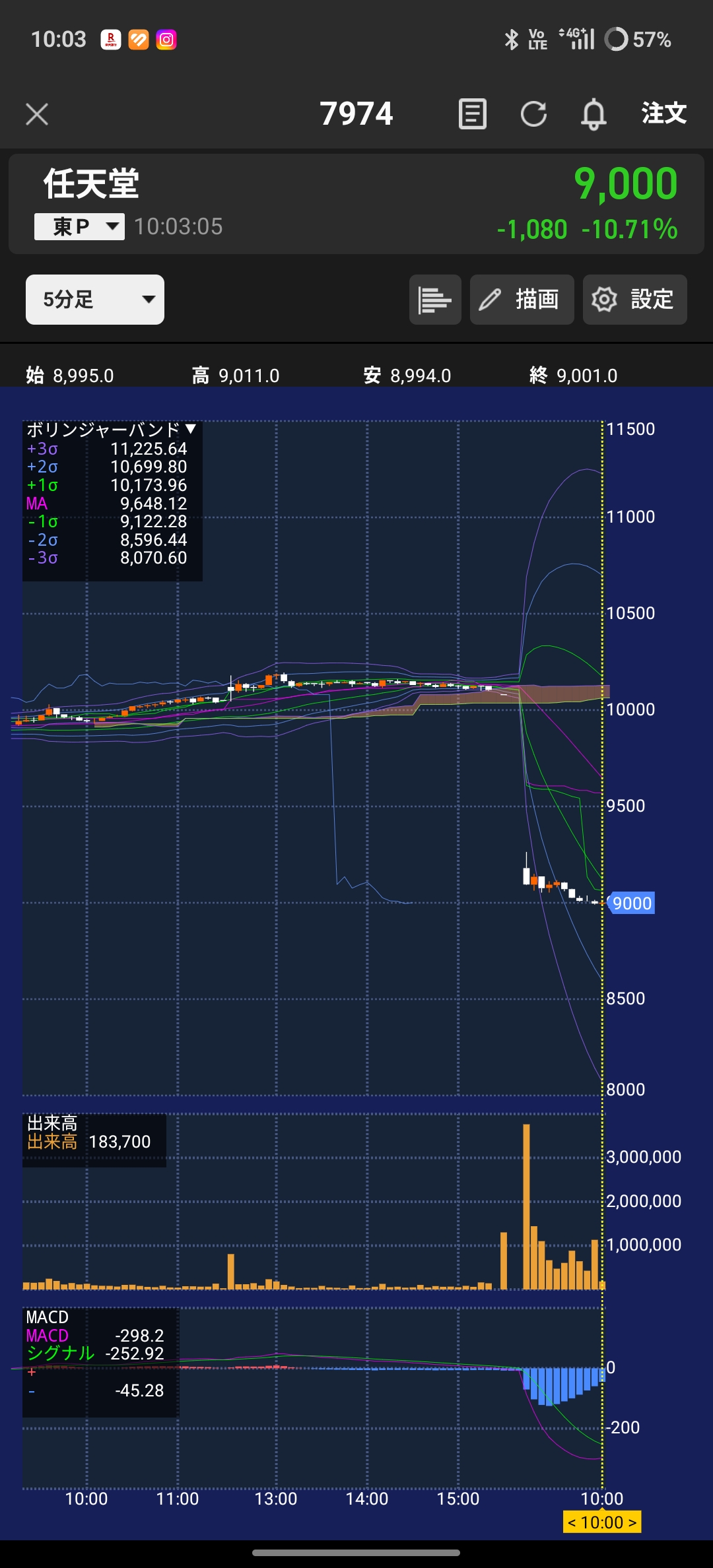Viewport: 713px width, 1568px height.
Task: Step to the next time with >
Action: (x=632, y=1522)
